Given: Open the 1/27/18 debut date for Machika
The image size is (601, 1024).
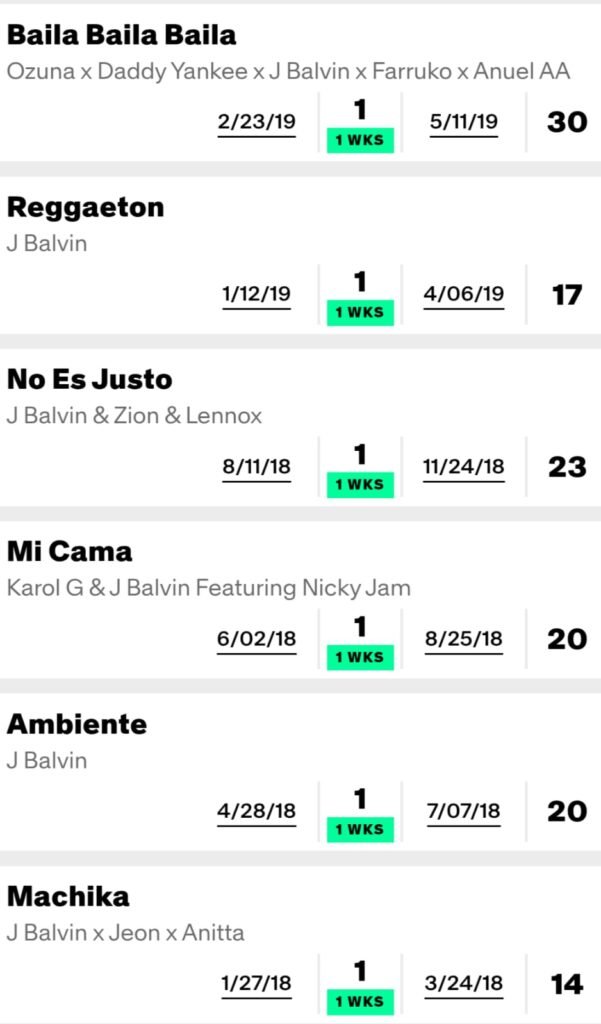Looking at the screenshot, I should tap(256, 983).
